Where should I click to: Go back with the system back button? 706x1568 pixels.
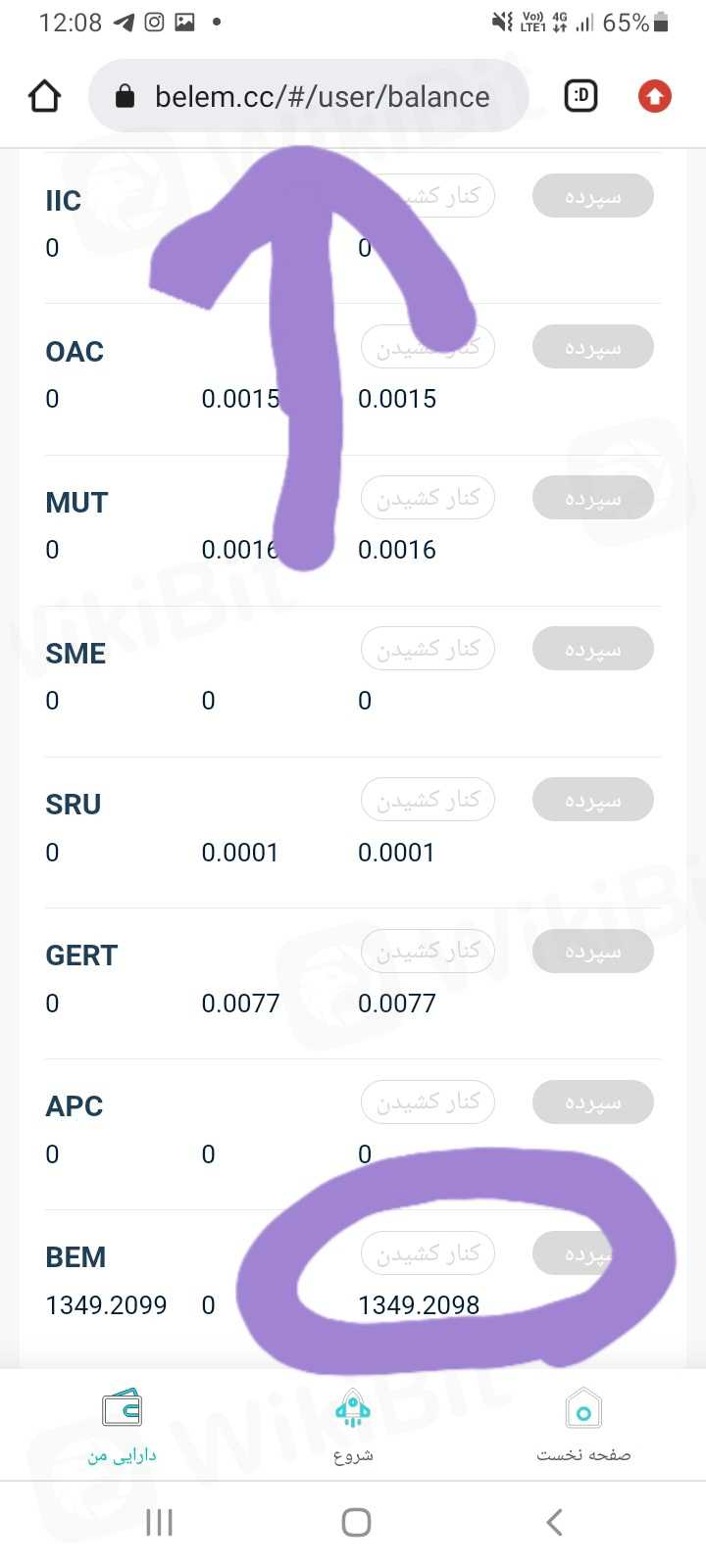point(554,1522)
